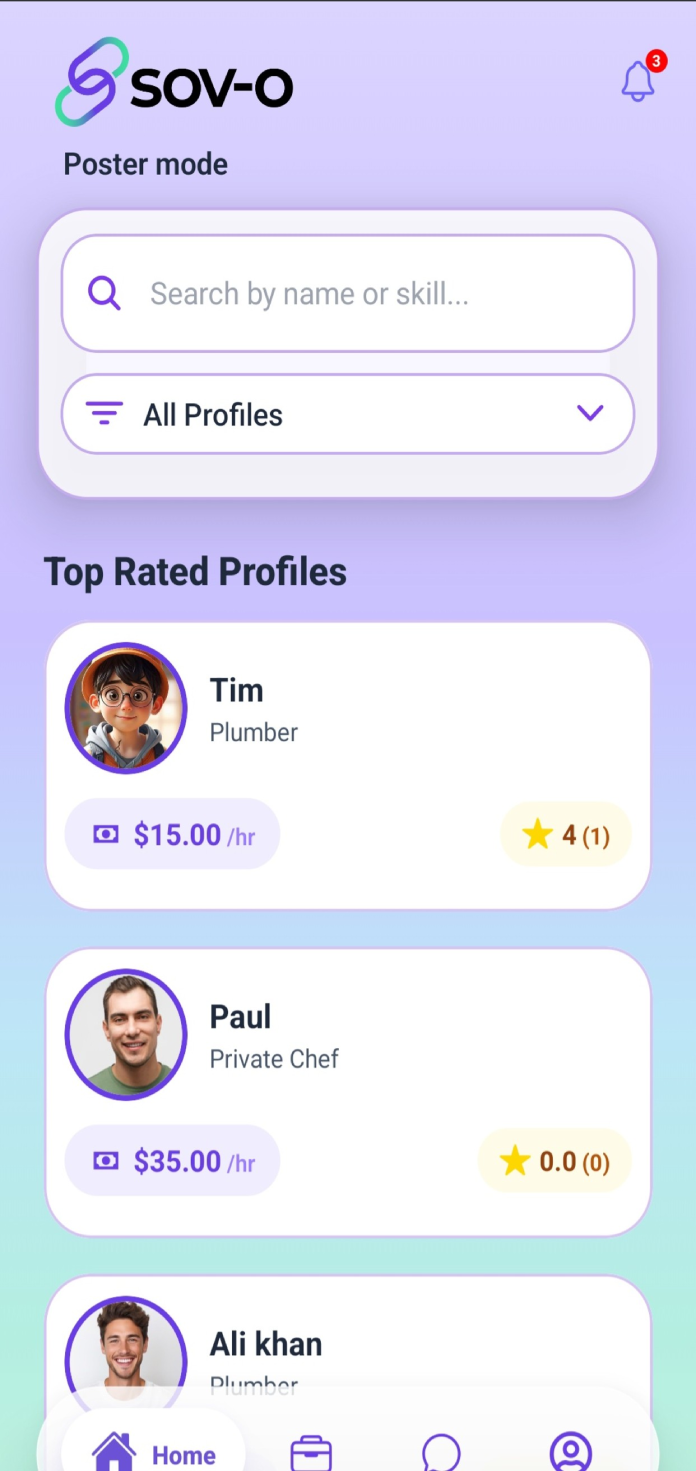This screenshot has height=1471, width=696.
Task: Go to the chat messages tab
Action: click(441, 1453)
